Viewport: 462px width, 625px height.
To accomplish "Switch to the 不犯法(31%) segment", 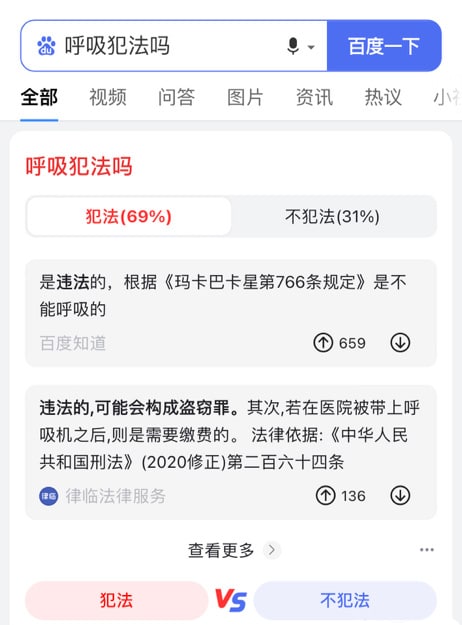I will [x=332, y=216].
